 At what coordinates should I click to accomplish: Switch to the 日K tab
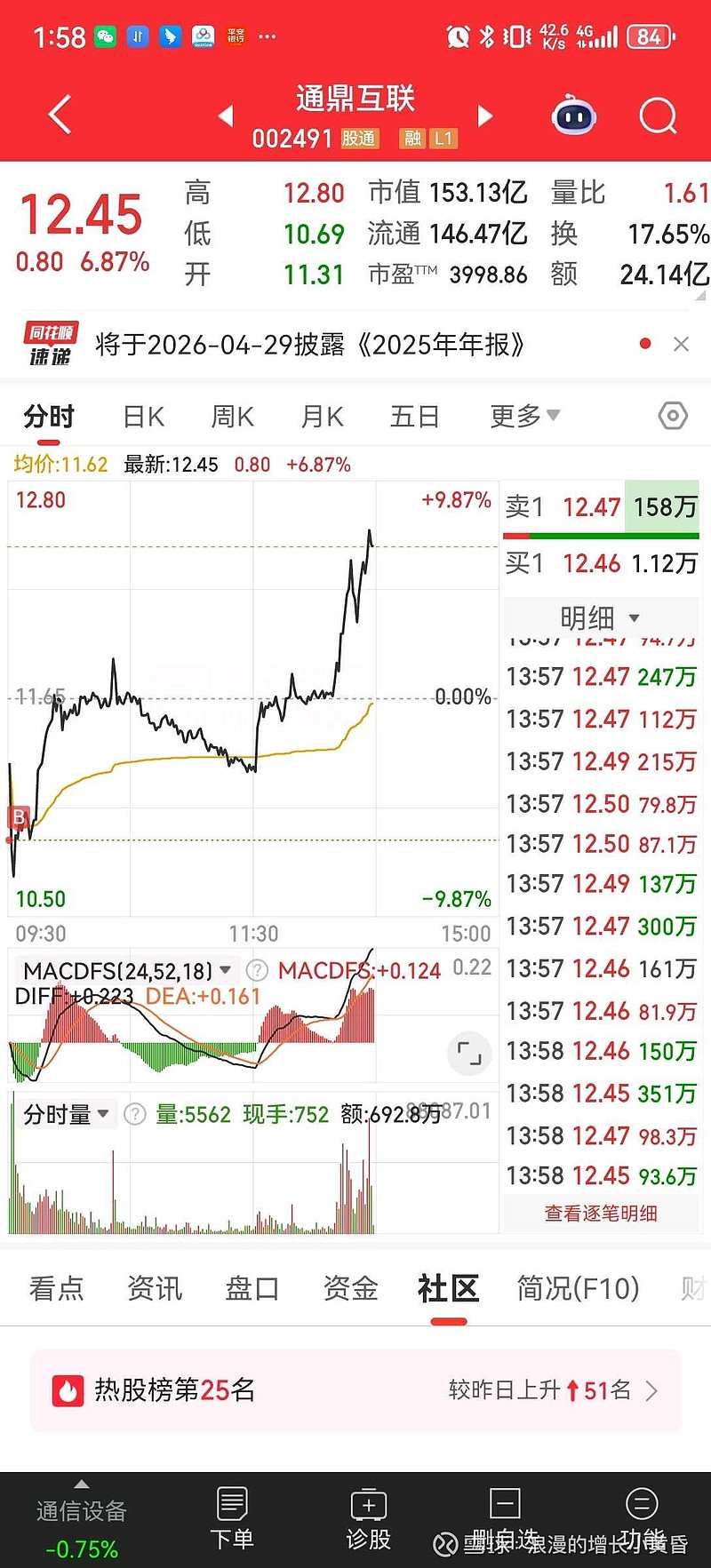click(142, 416)
